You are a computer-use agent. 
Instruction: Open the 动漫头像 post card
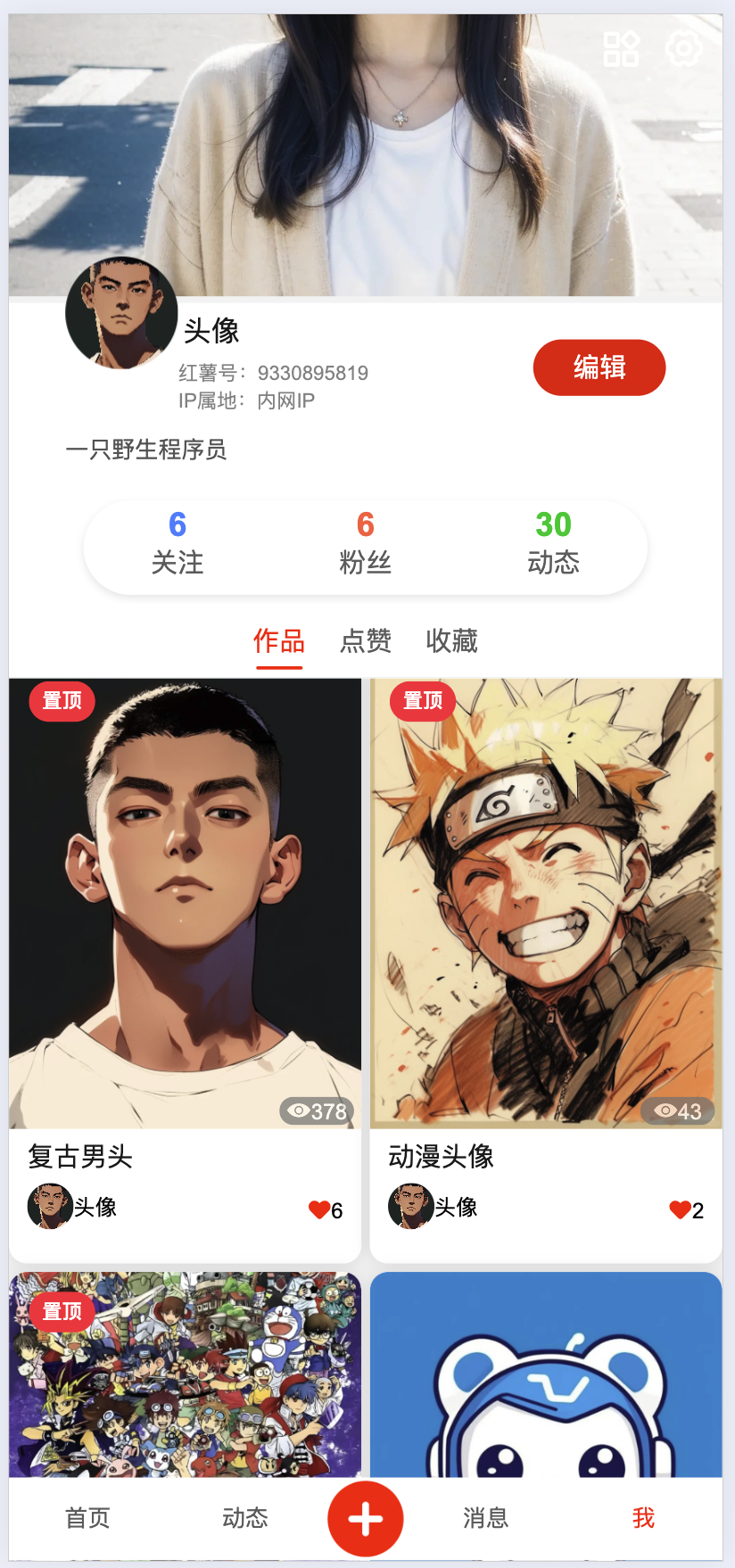point(545,903)
